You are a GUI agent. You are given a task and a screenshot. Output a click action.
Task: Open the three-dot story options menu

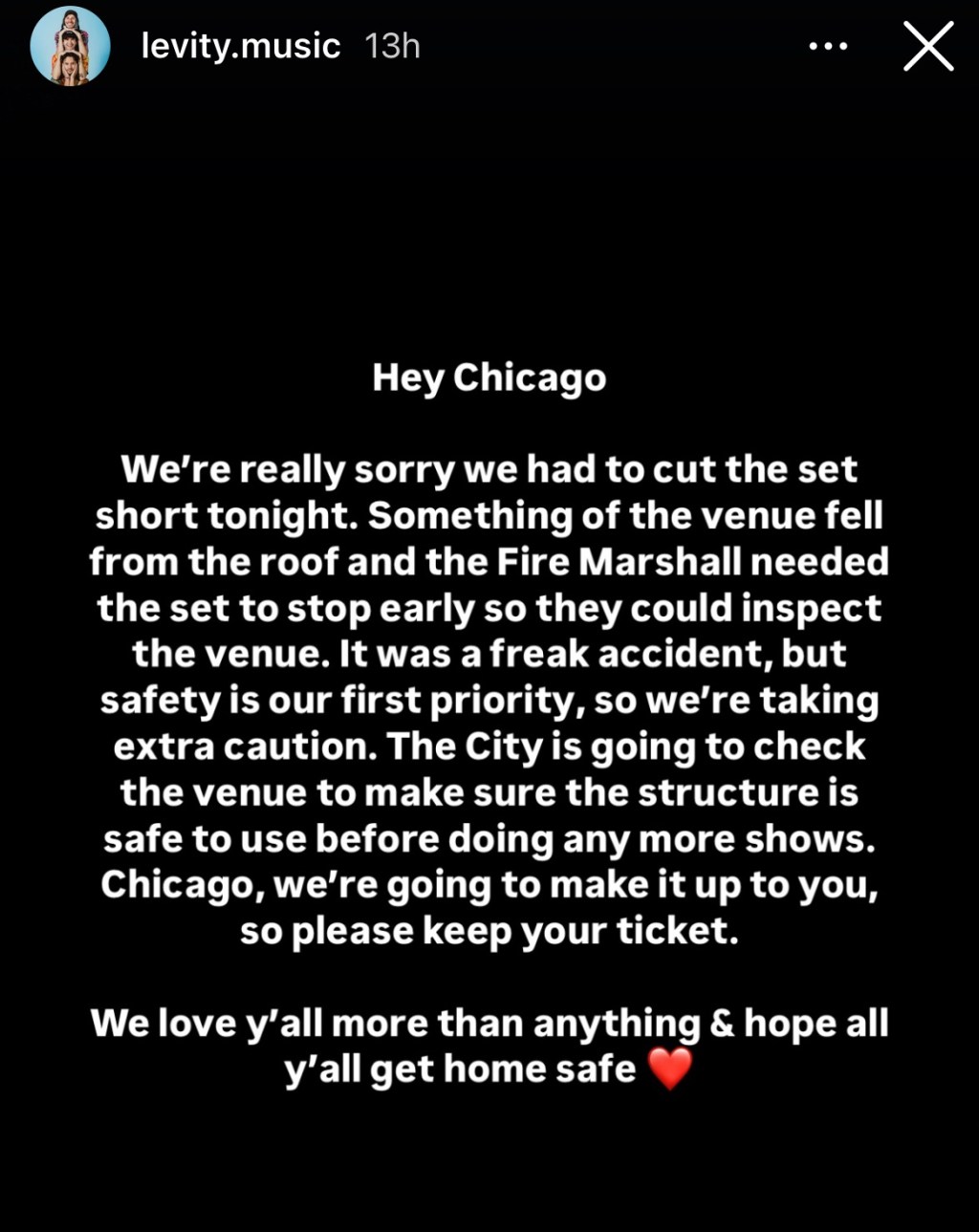click(x=828, y=46)
